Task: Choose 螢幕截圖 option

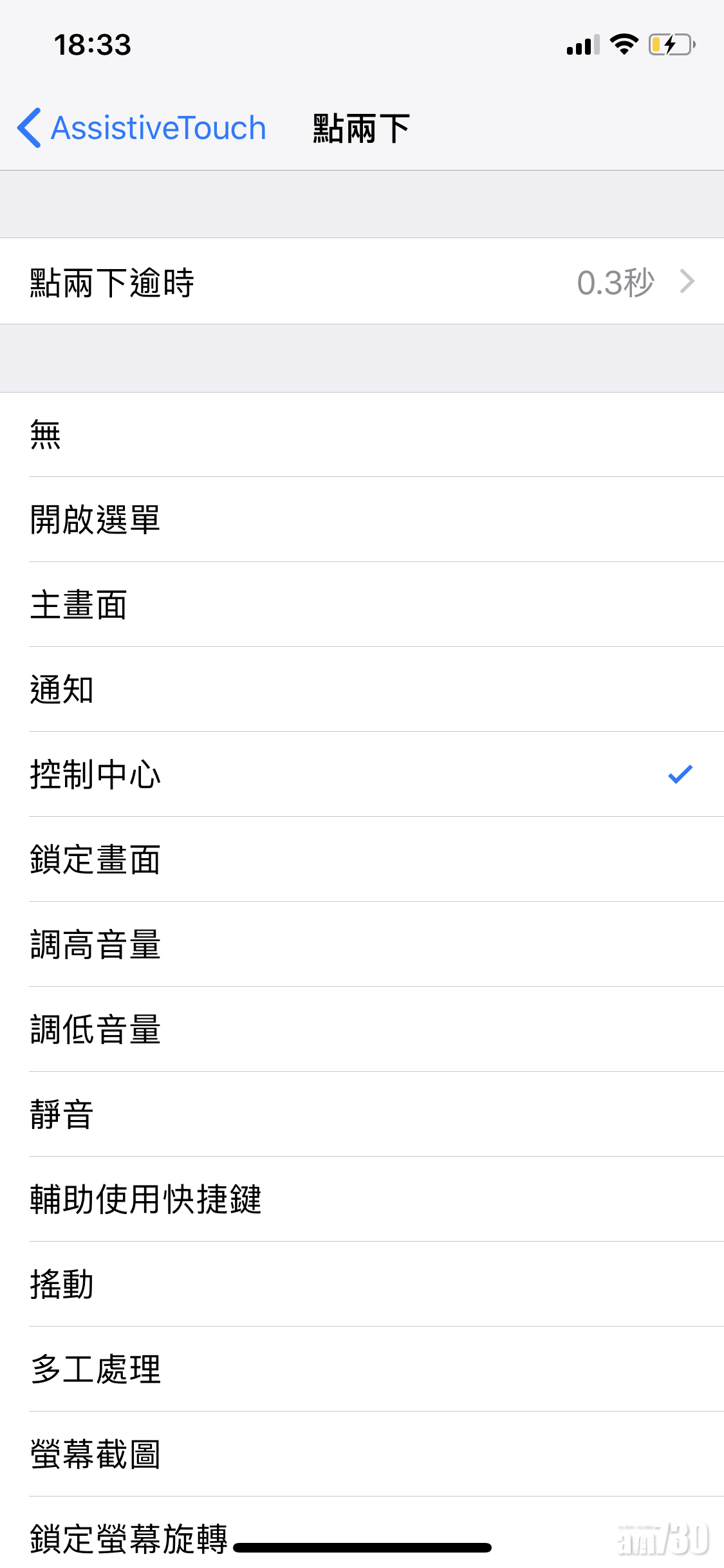Action: pyautogui.click(x=362, y=1454)
